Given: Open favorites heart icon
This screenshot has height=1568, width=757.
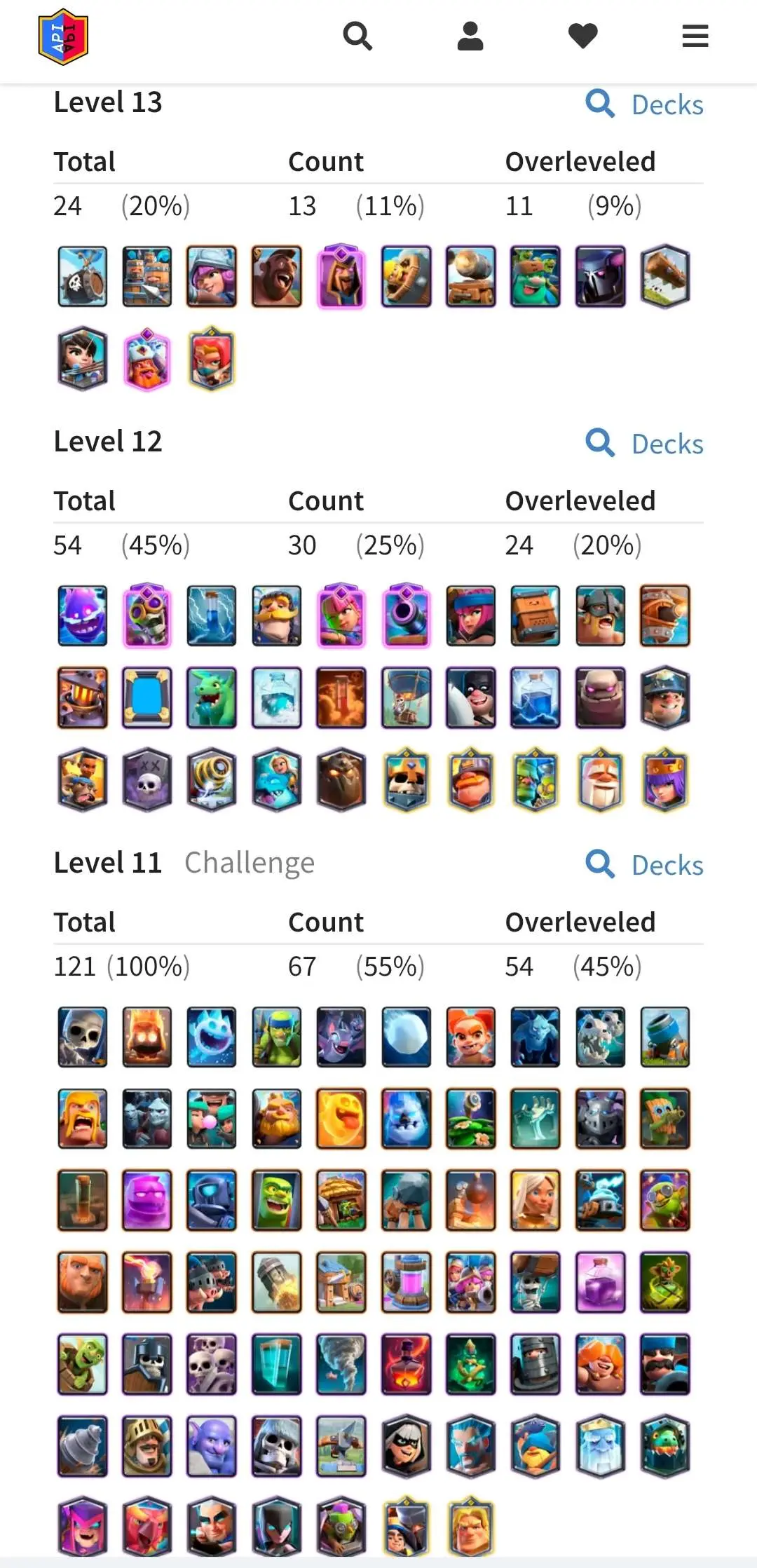Looking at the screenshot, I should point(582,36).
